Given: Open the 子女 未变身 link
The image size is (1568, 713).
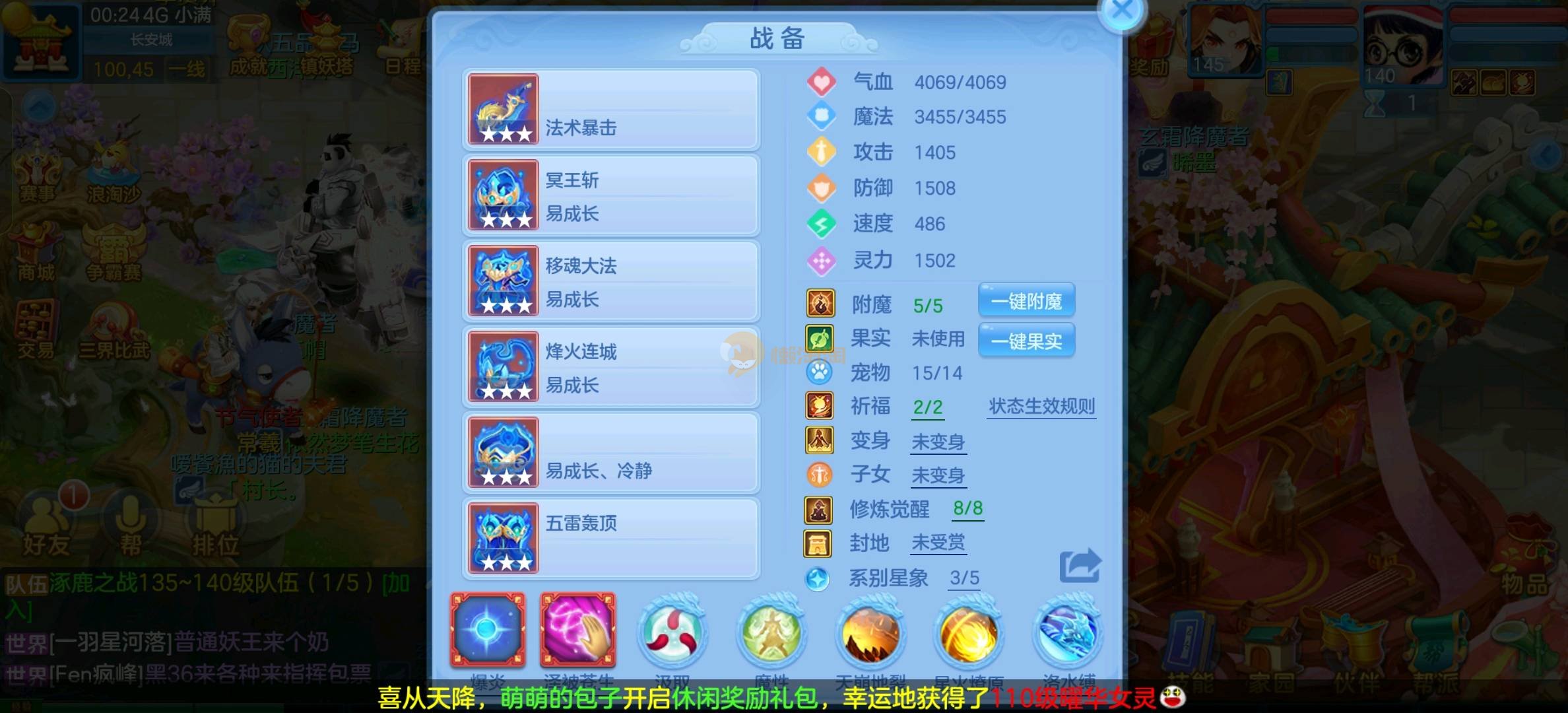Looking at the screenshot, I should pyautogui.click(x=938, y=475).
